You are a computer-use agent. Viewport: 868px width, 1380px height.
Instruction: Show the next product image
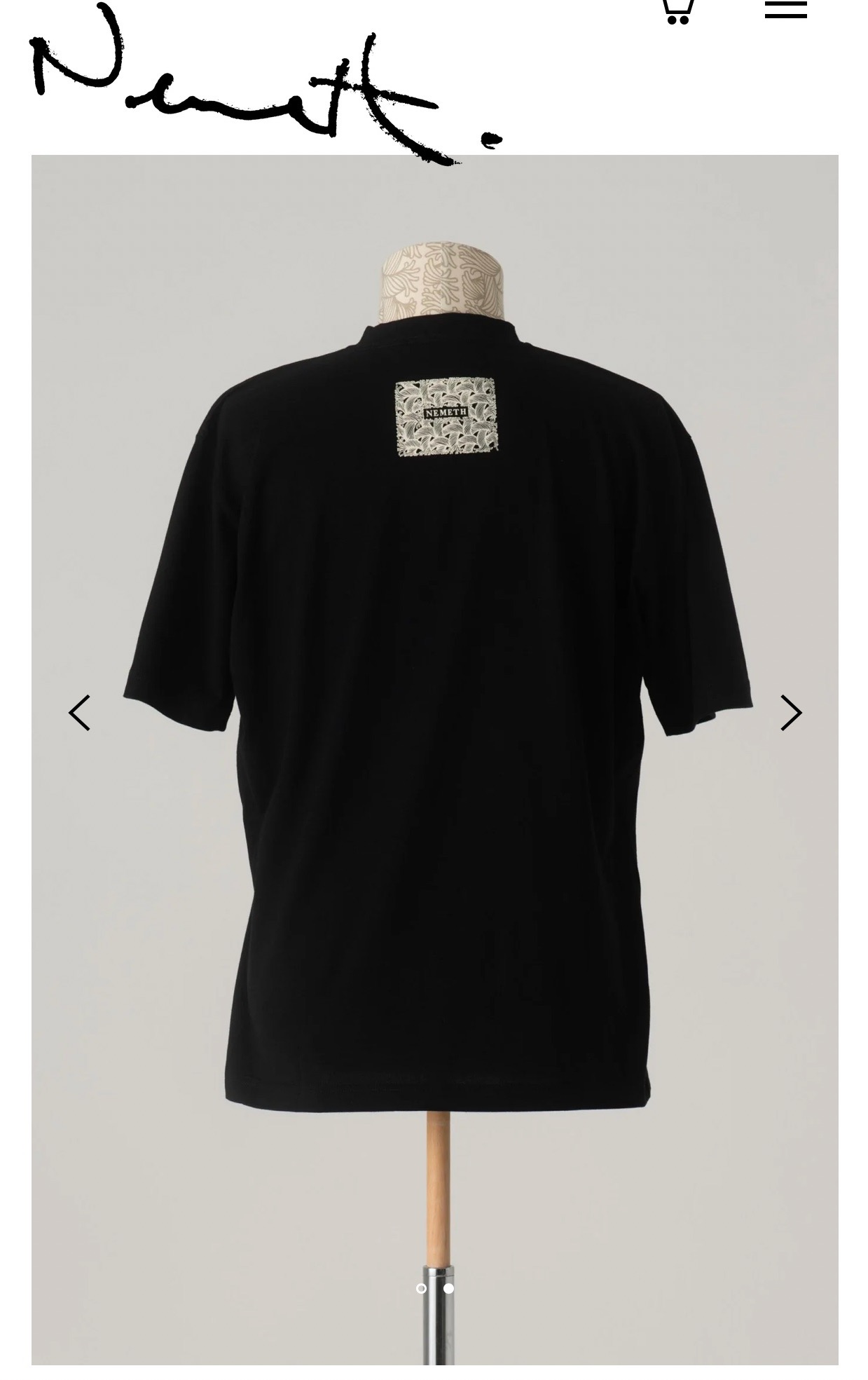tap(790, 713)
